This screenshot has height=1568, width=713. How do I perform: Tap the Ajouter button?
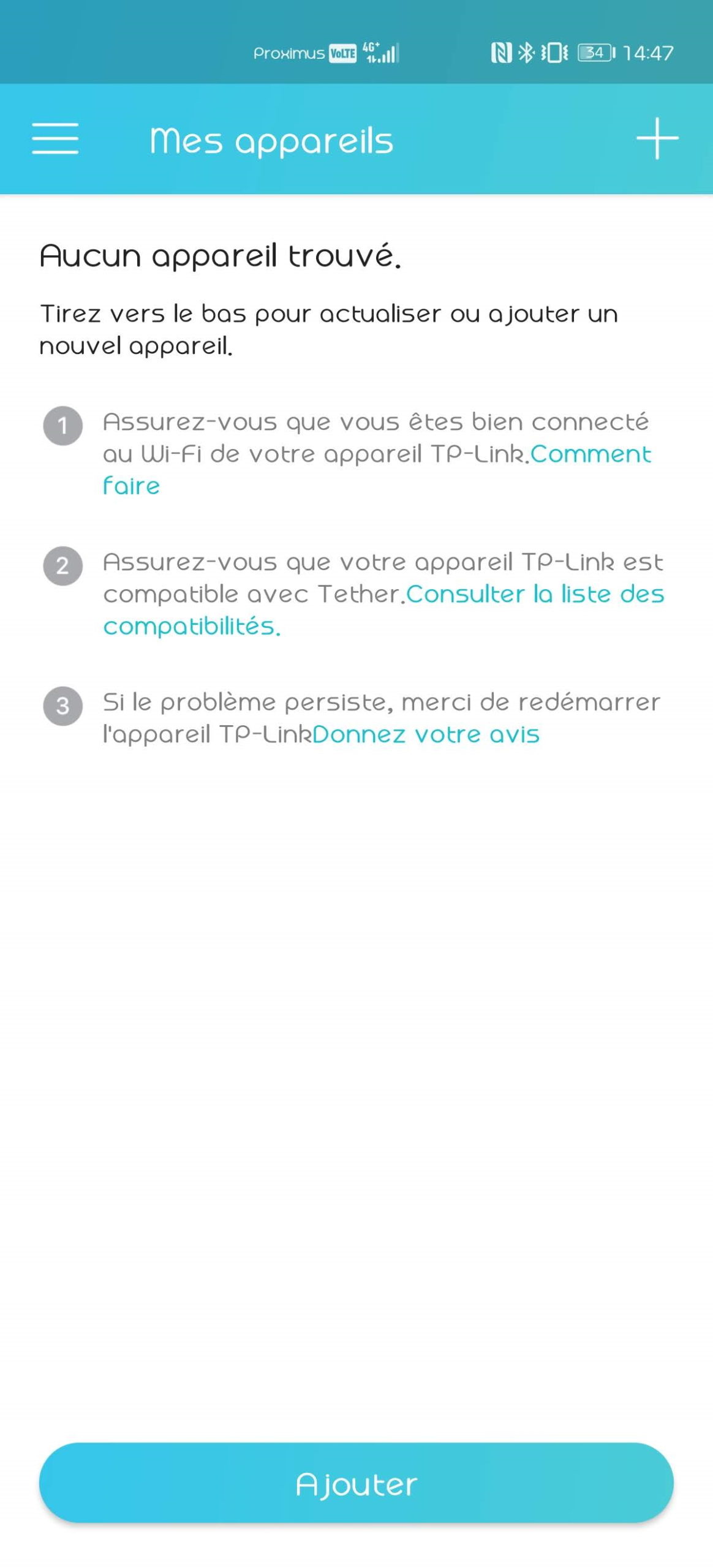point(356,1483)
